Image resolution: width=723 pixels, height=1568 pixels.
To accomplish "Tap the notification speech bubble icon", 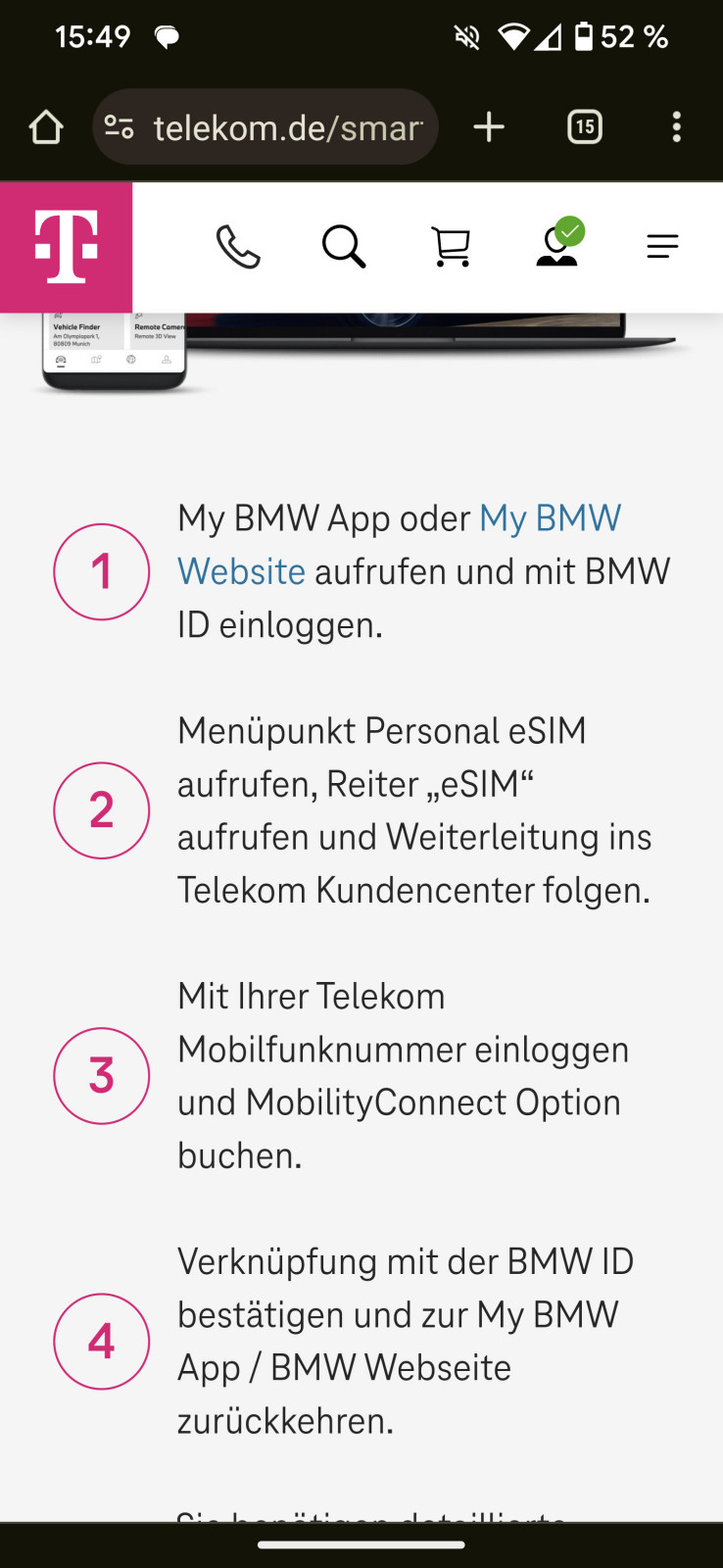I will [168, 35].
